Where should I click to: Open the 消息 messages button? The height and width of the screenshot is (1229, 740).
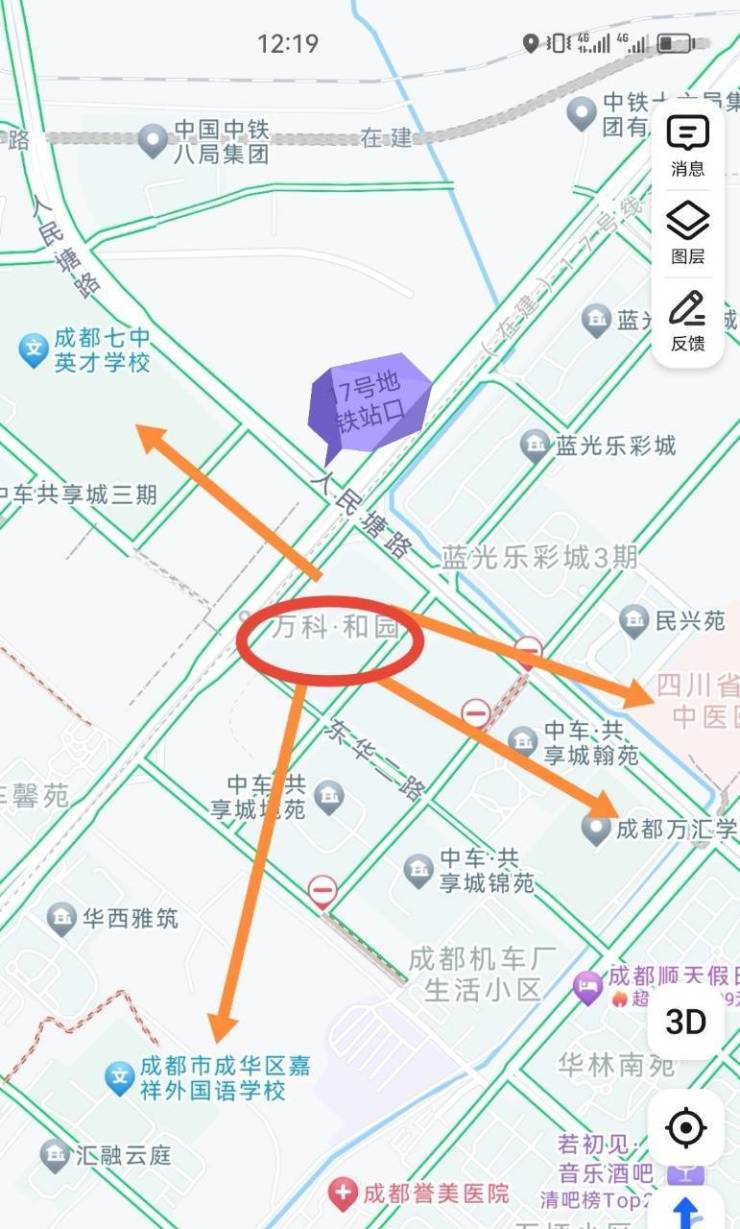(x=688, y=145)
